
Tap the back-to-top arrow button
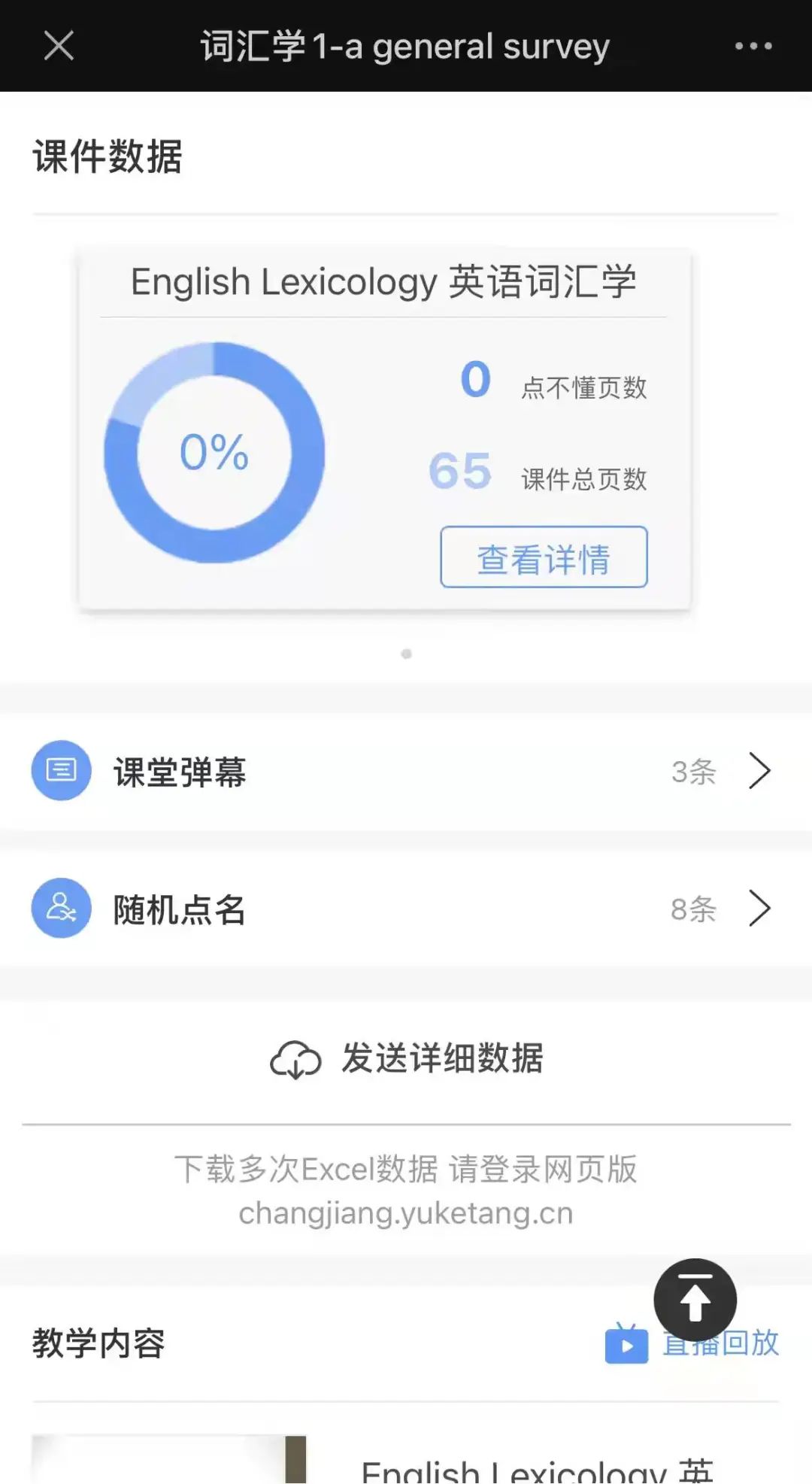click(695, 1300)
